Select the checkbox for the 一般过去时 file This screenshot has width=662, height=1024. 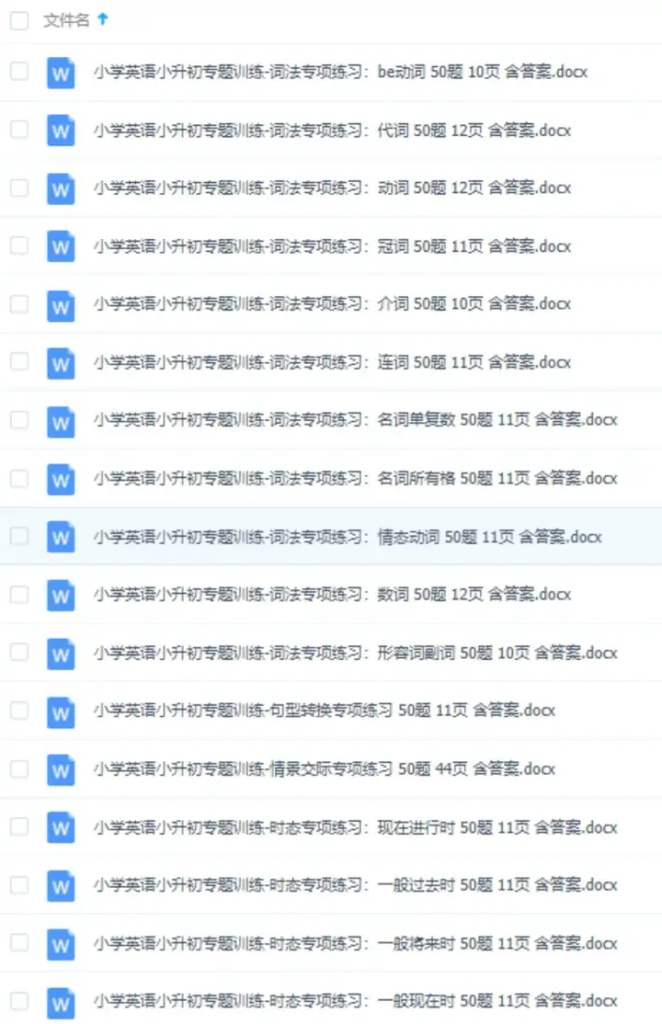[x=19, y=885]
